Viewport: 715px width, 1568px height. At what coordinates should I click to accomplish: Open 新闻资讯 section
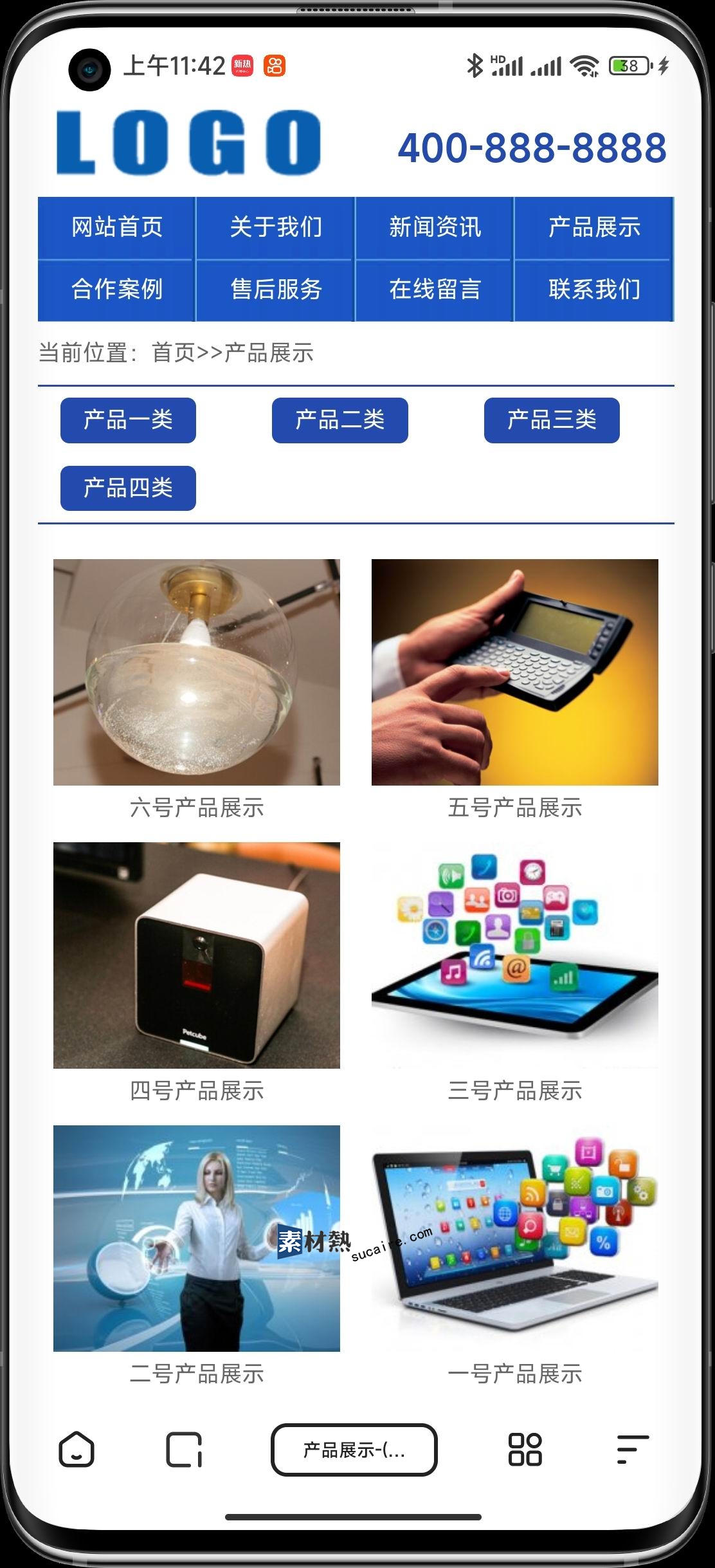pyautogui.click(x=435, y=227)
